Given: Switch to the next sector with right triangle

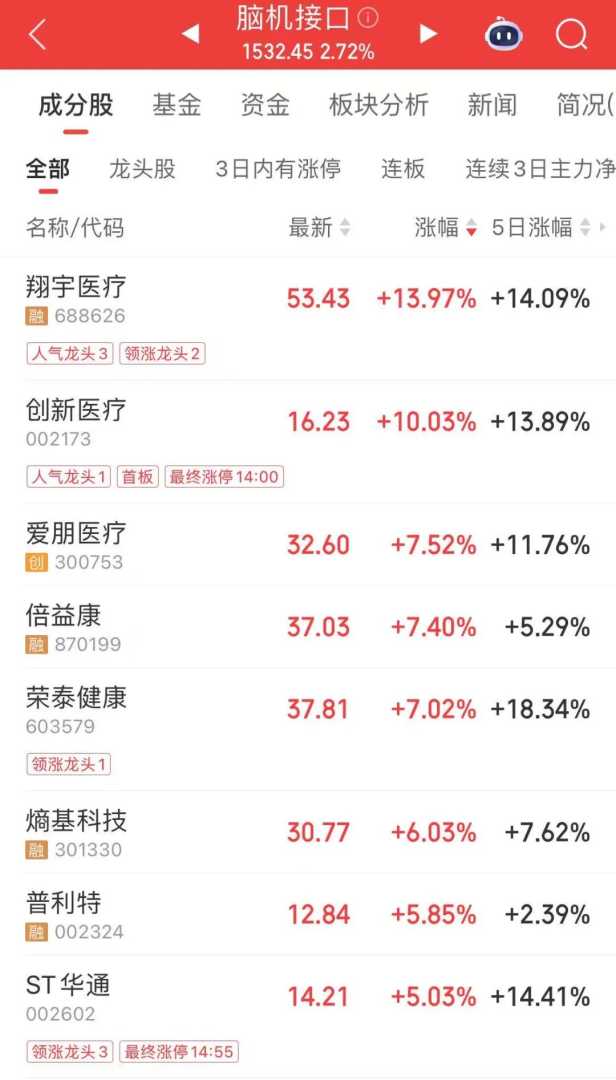Looking at the screenshot, I should tap(428, 35).
